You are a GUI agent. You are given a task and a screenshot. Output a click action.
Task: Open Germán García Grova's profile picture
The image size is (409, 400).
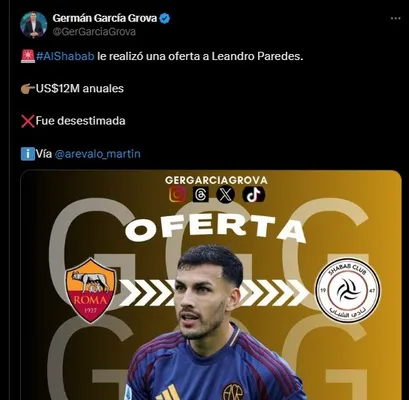33,25
